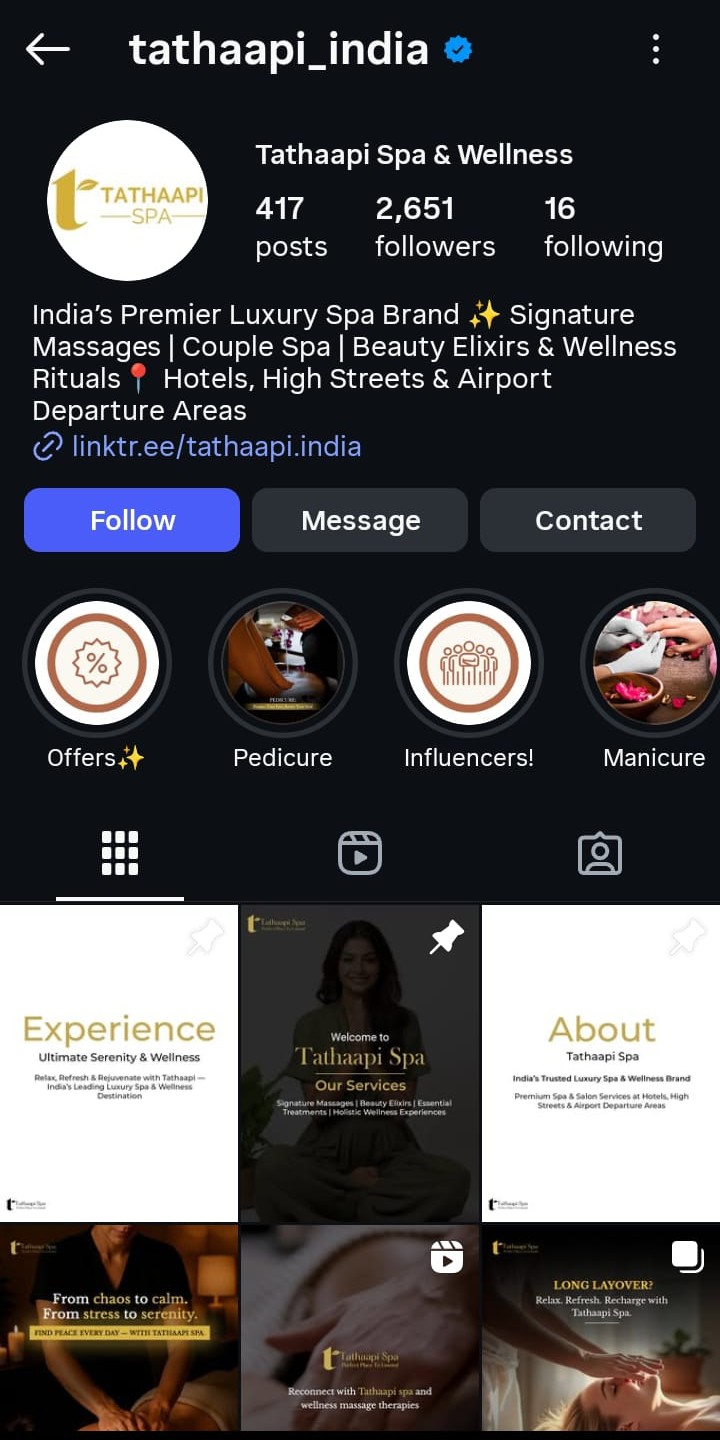
Task: View the 2,651 followers list
Action: (434, 226)
